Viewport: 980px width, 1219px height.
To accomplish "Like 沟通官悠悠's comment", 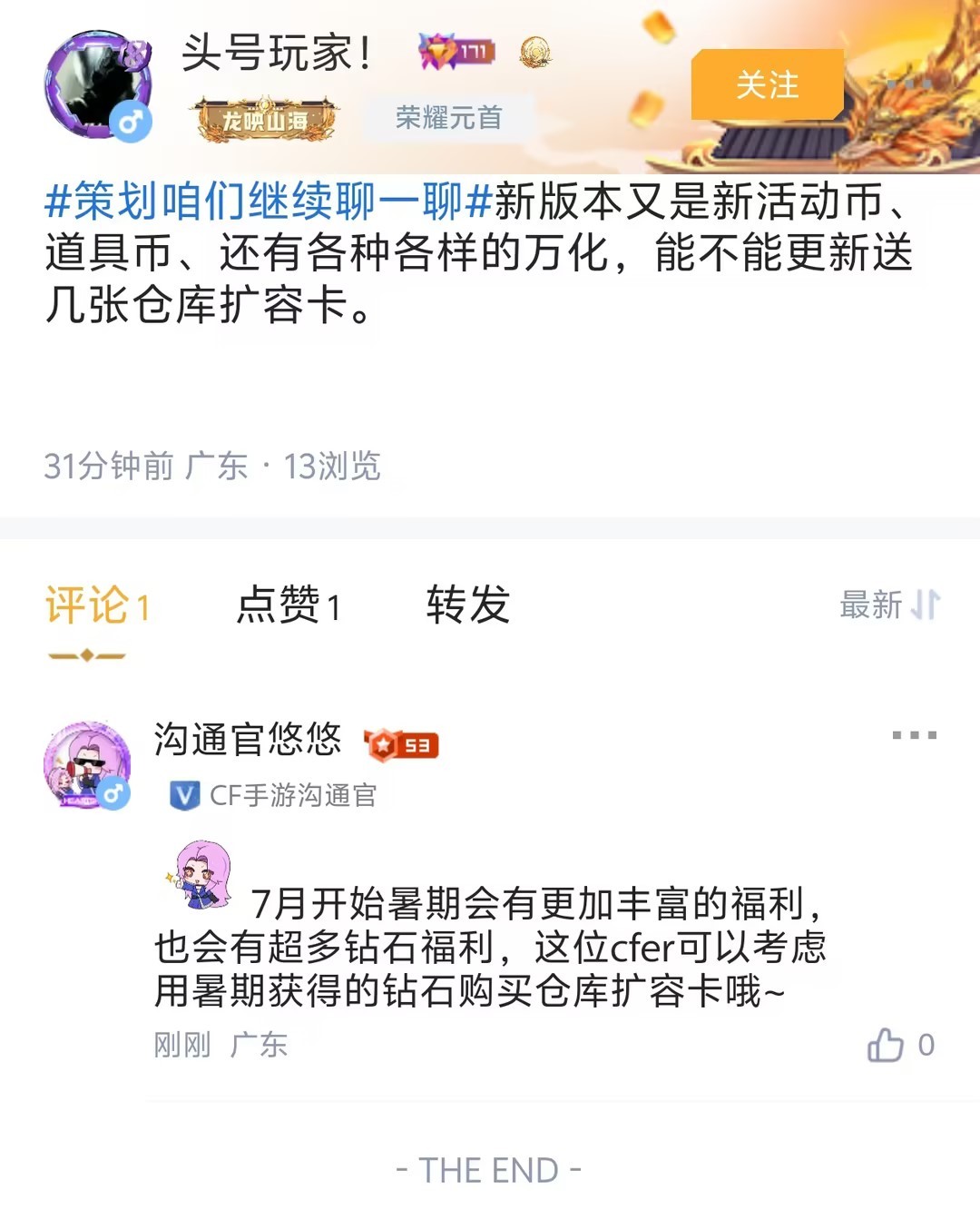I will click(887, 1045).
